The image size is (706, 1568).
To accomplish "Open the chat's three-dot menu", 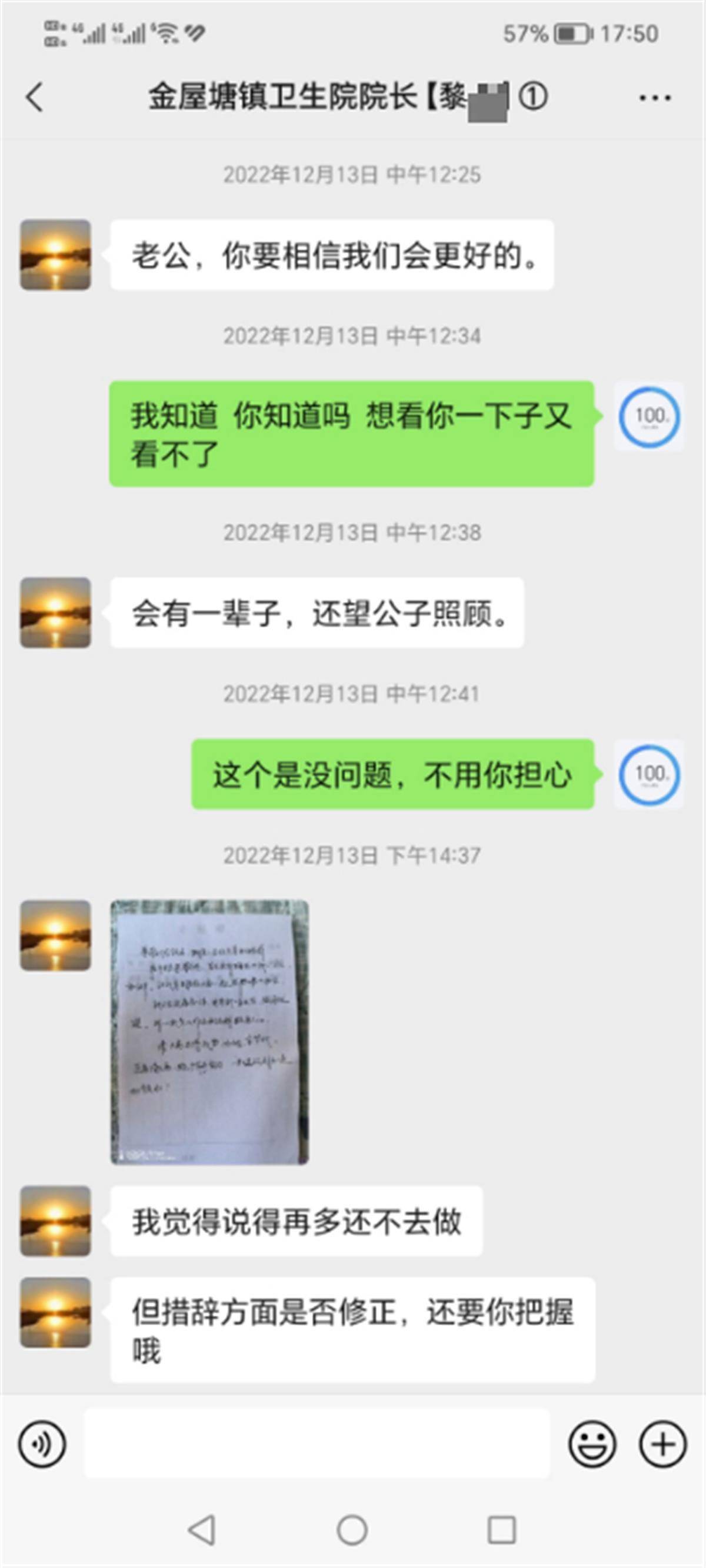I will tap(655, 98).
